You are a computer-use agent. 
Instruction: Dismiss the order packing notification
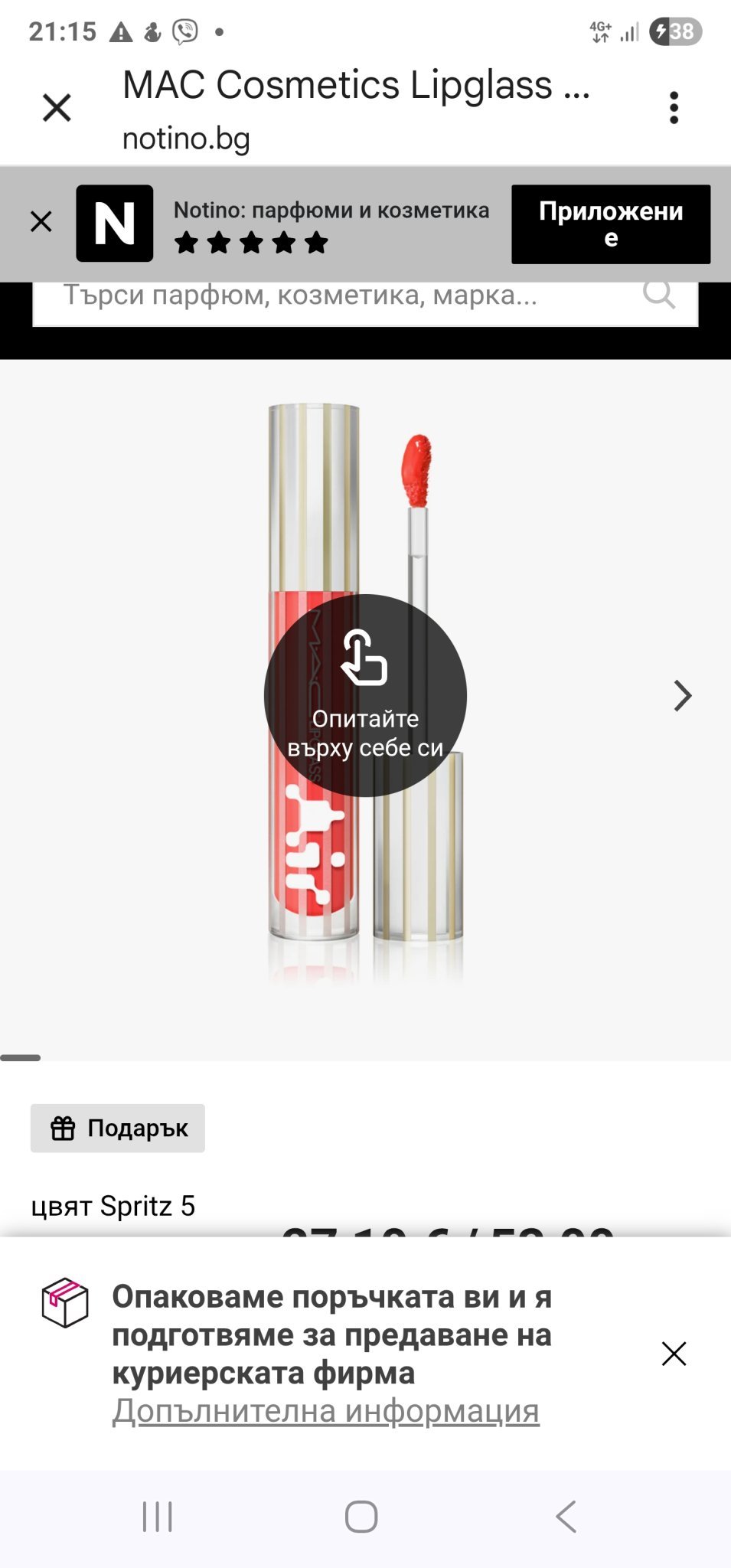674,1354
